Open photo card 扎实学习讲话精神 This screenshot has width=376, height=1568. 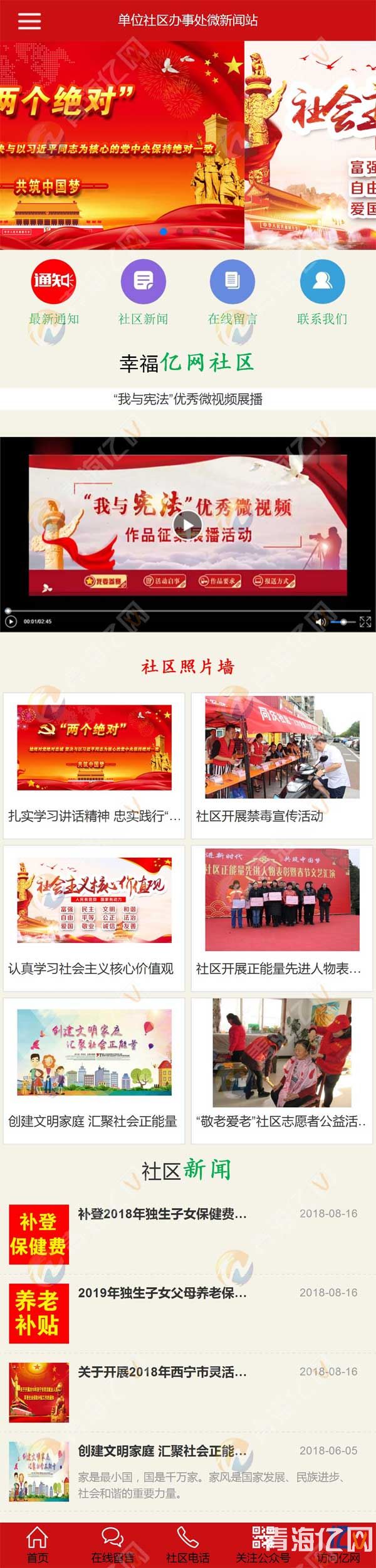pos(94,764)
